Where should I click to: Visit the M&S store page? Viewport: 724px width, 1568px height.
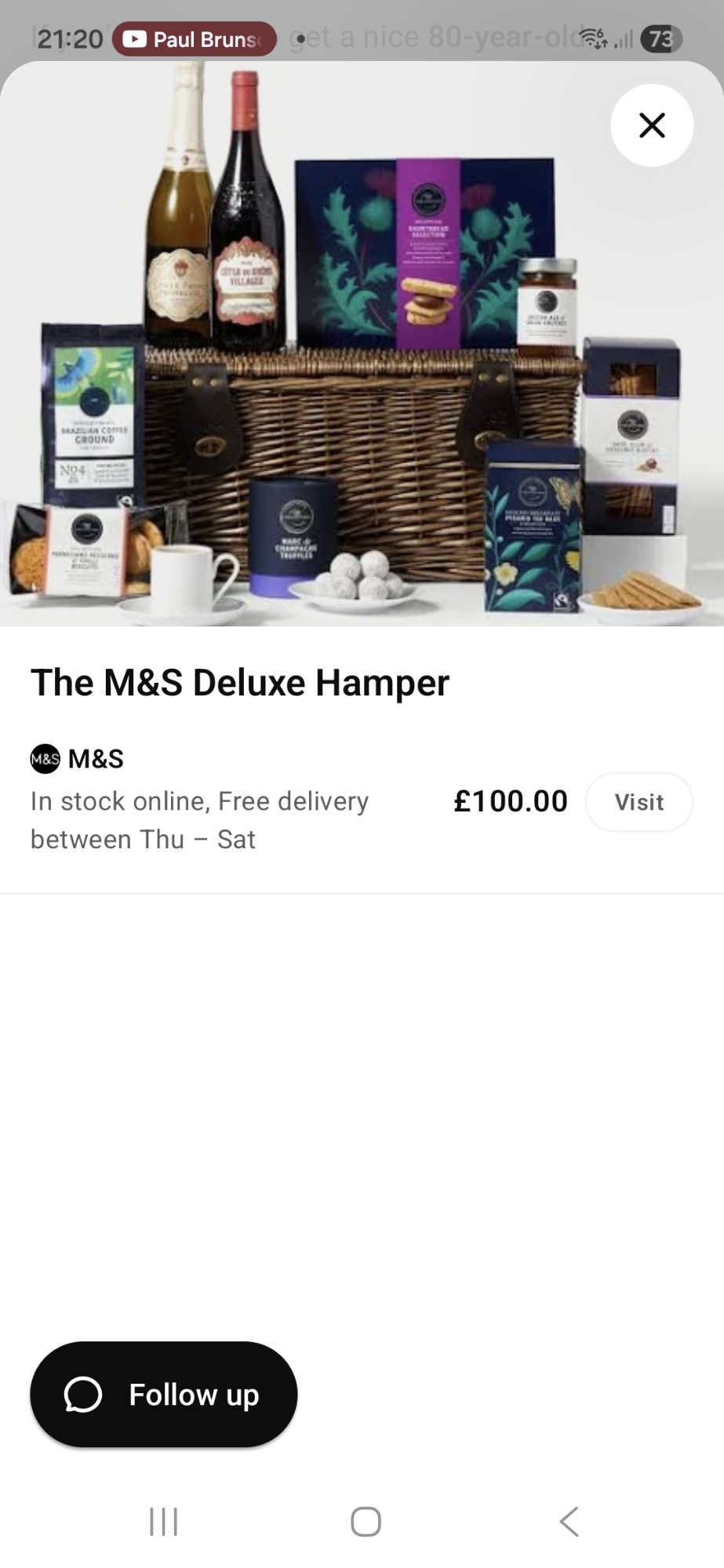[x=639, y=802]
